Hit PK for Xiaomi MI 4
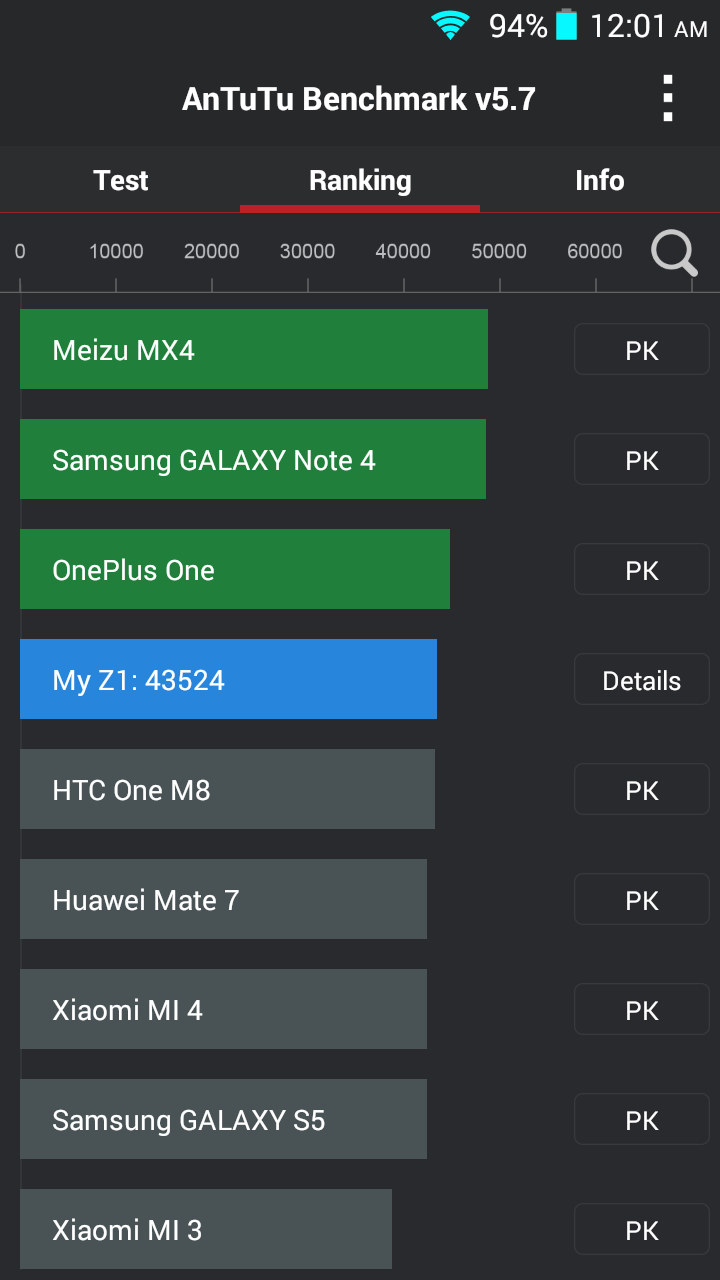This screenshot has height=1280, width=720. click(x=641, y=1010)
